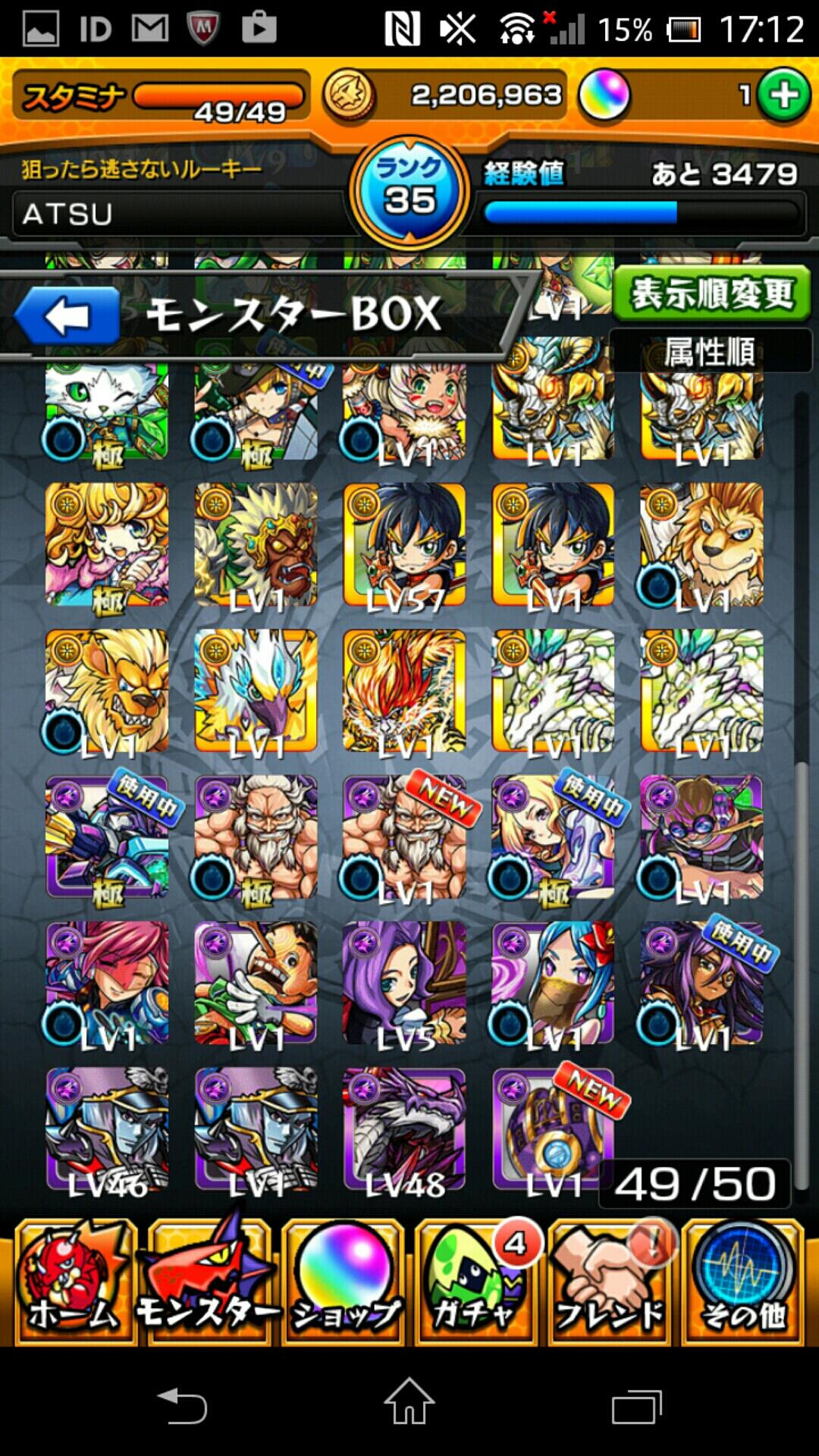819x1456 pixels.
Task: Select the blonde curly-haired girl monster
Action: click(107, 544)
